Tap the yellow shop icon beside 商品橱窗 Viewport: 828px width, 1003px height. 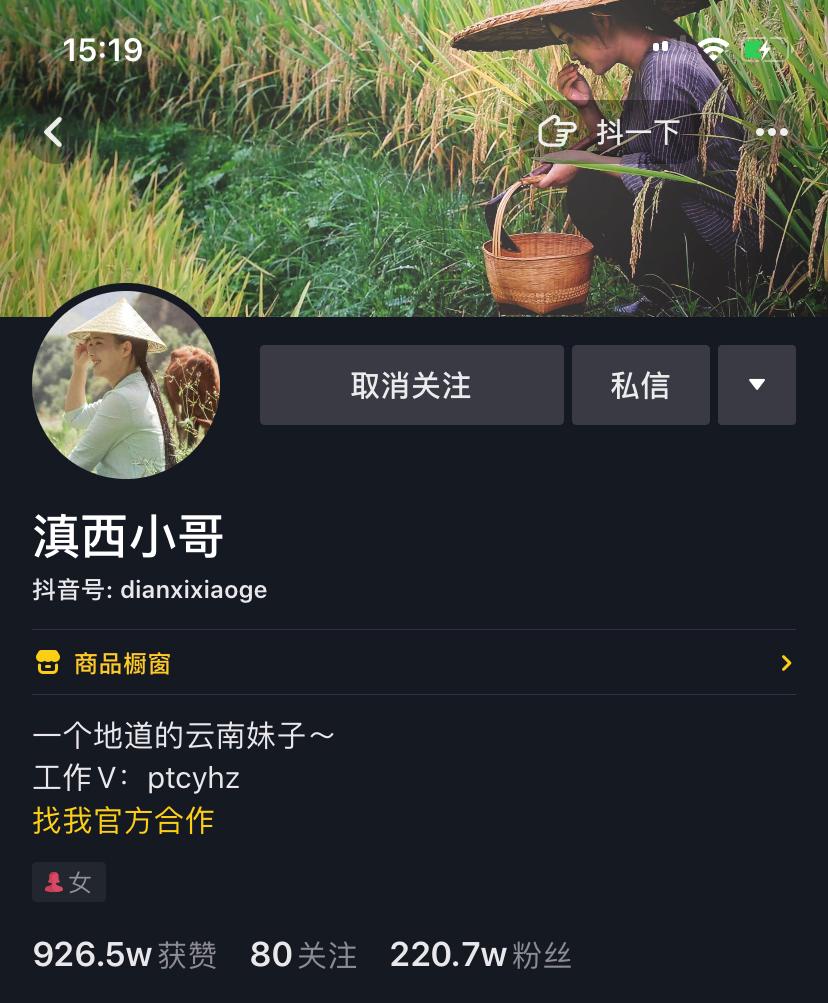point(48,662)
